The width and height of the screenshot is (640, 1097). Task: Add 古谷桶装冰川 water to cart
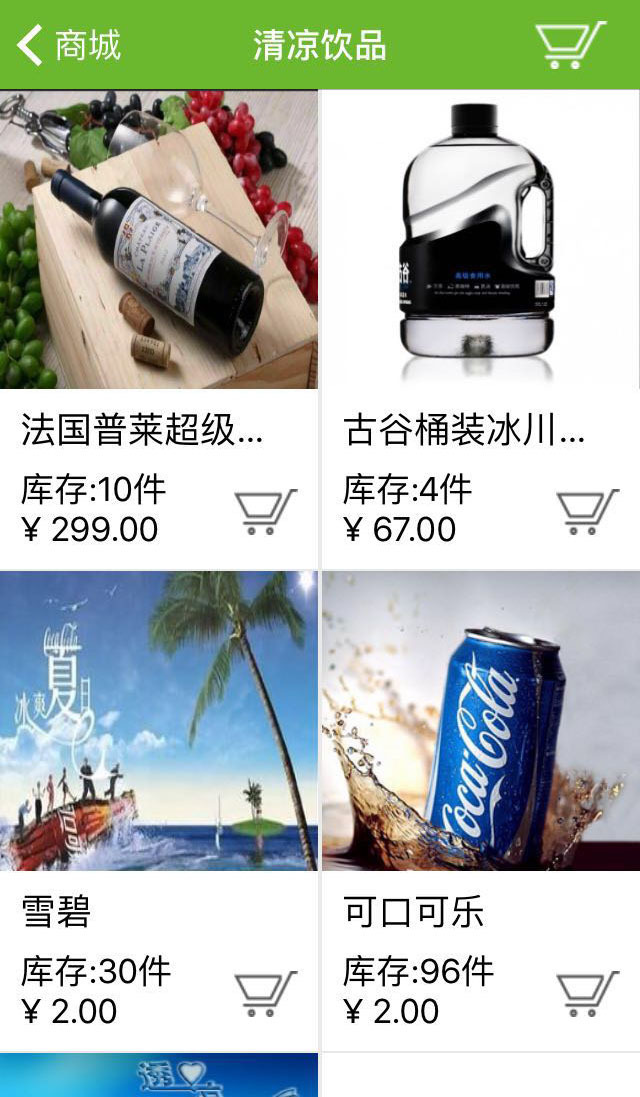587,511
